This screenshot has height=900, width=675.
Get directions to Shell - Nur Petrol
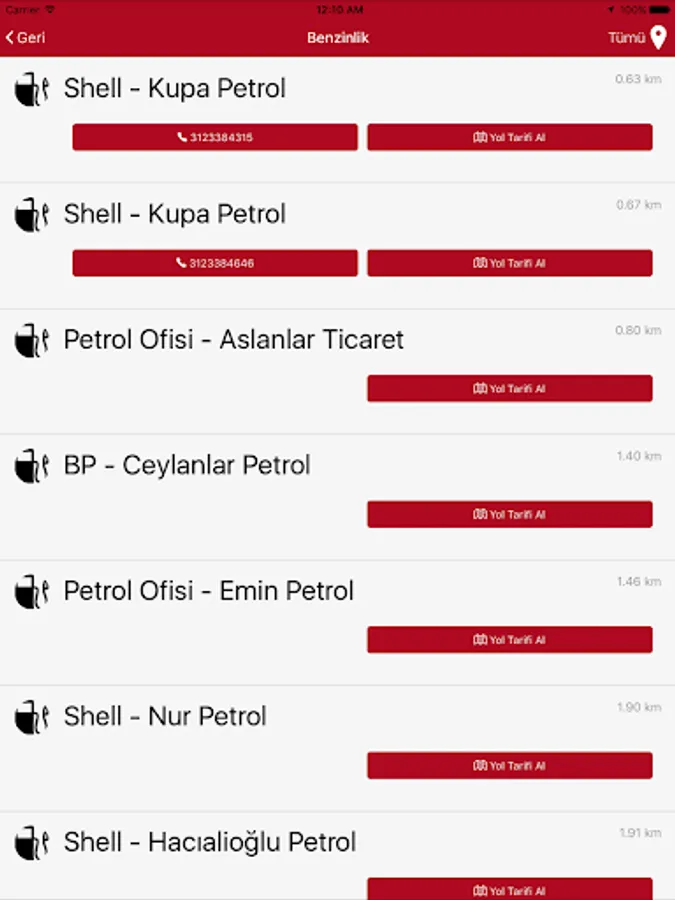coord(509,766)
